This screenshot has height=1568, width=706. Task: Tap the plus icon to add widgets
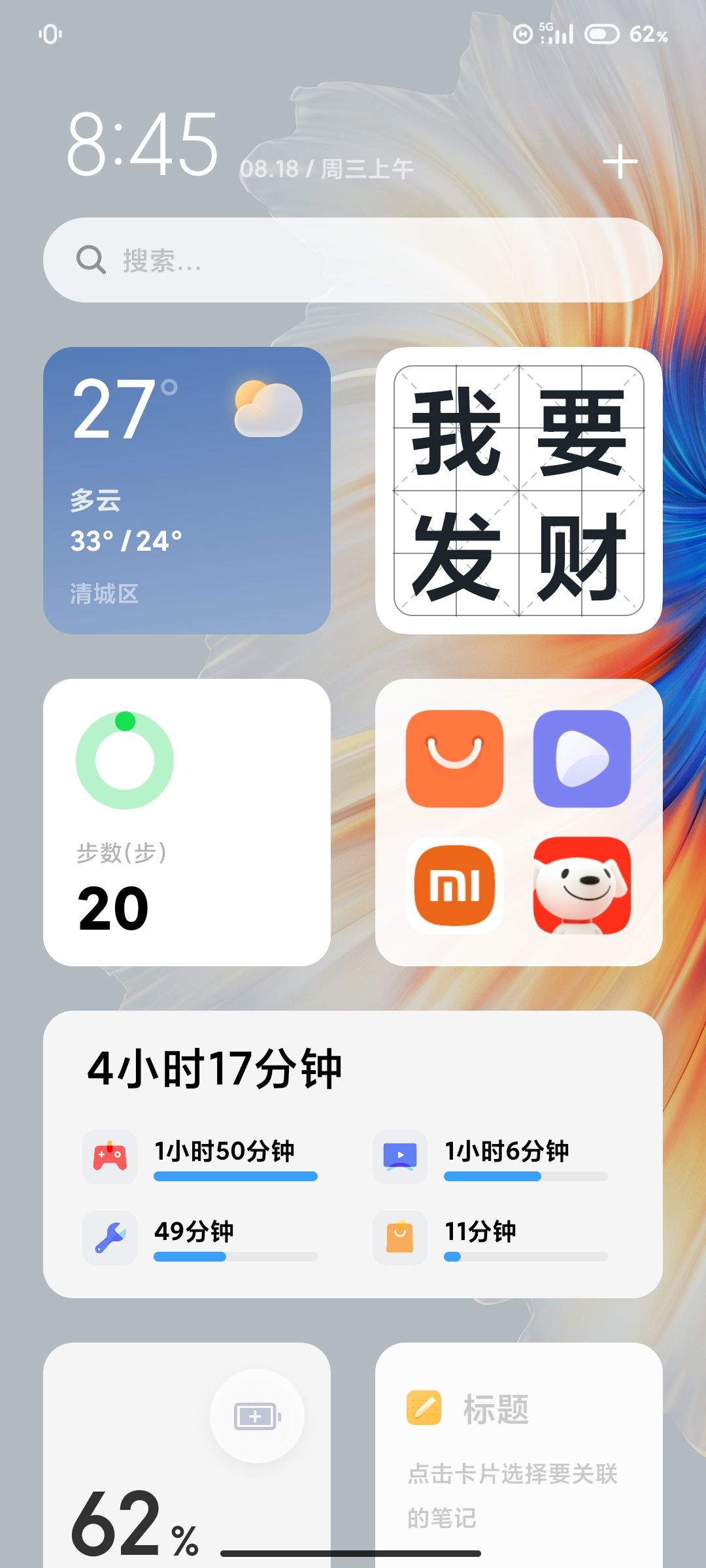point(620,162)
